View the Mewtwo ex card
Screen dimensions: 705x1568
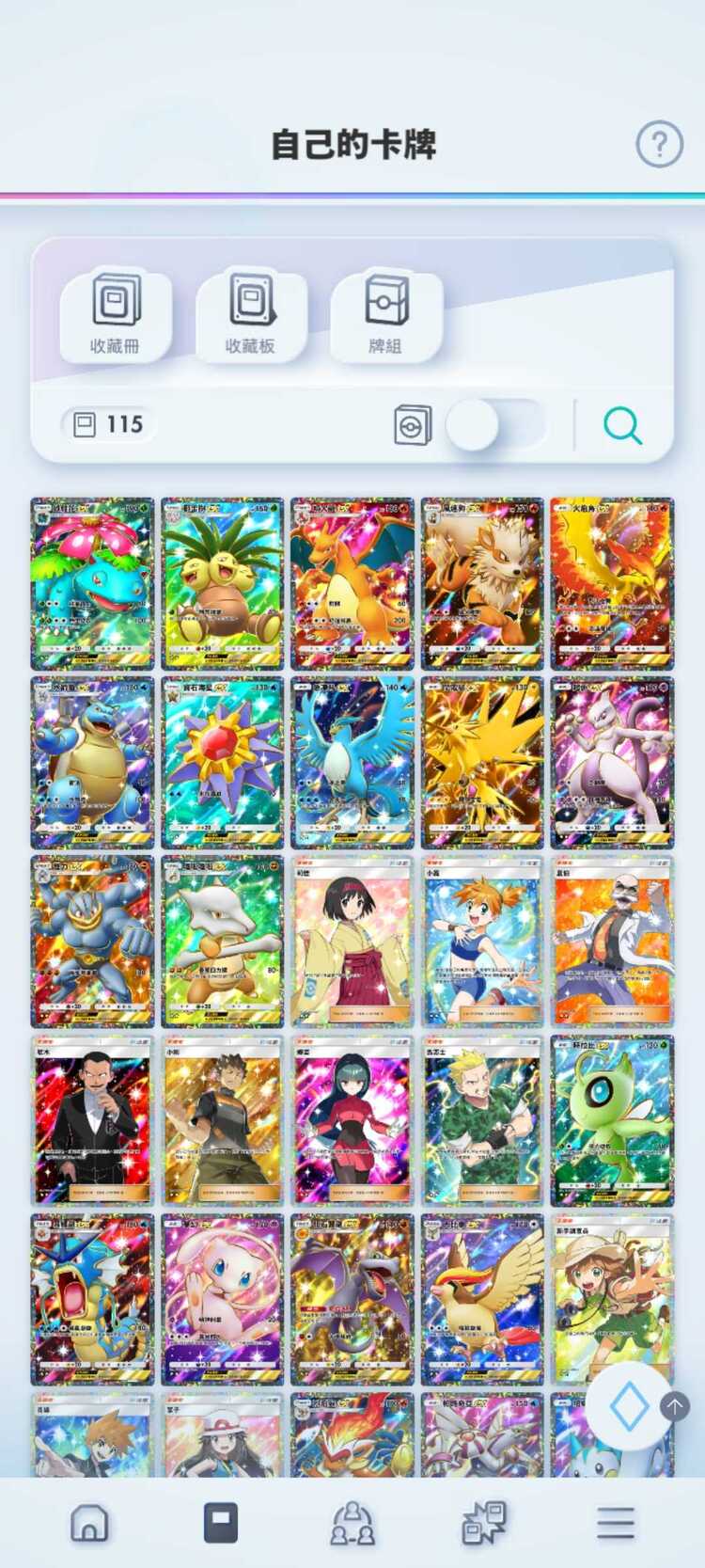coord(612,762)
